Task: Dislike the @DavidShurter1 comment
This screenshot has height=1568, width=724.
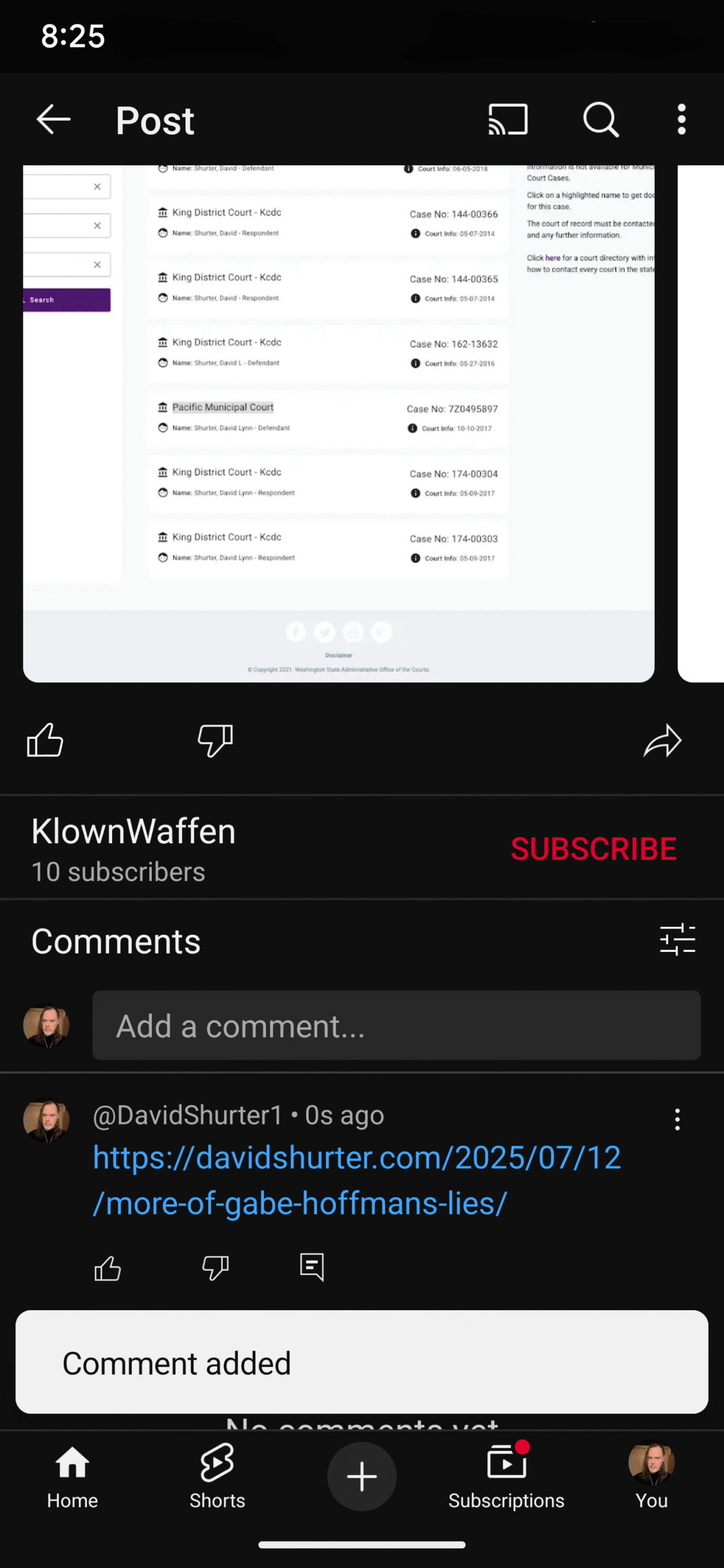Action: point(216,1267)
